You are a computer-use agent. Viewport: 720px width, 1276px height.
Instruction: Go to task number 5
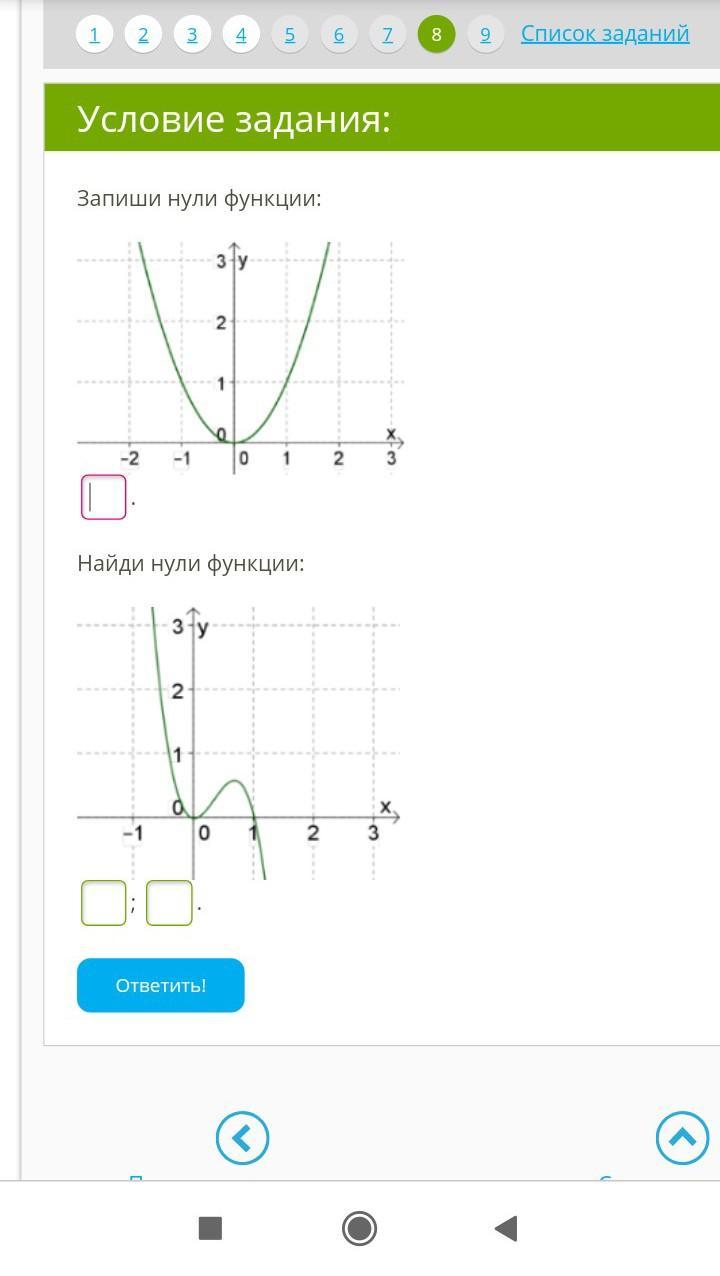(x=290, y=35)
